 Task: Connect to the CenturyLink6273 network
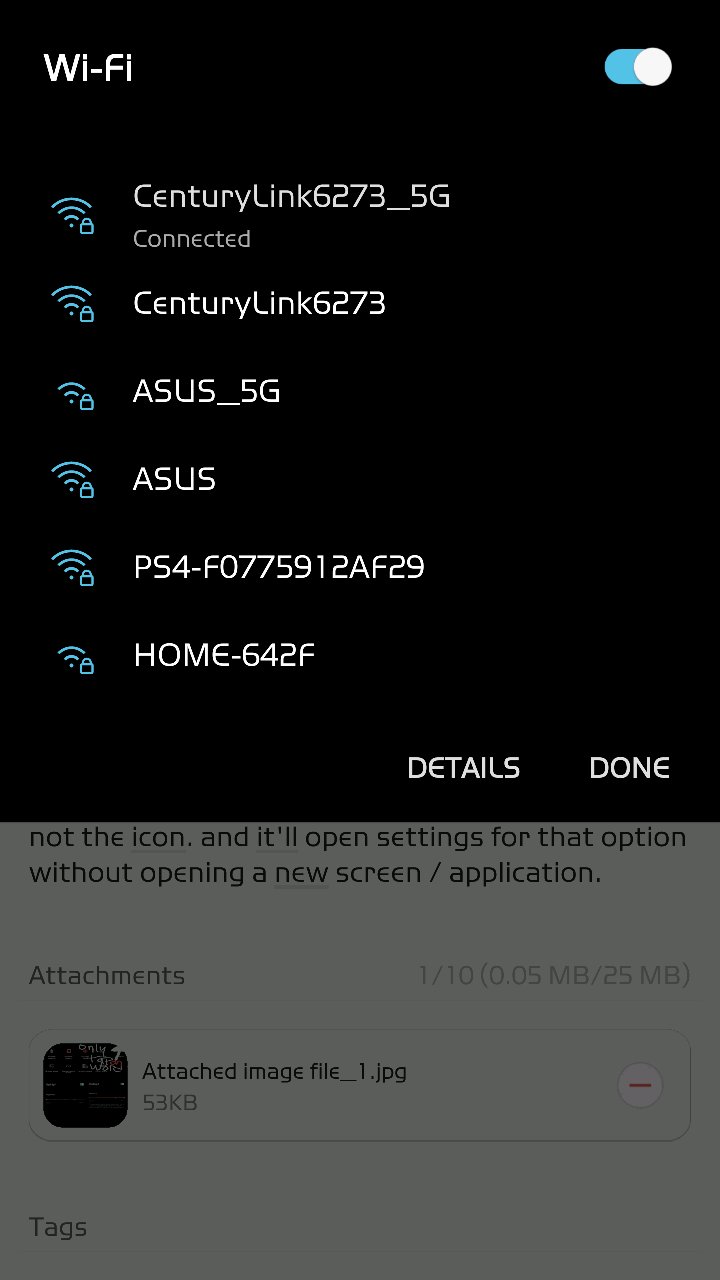[259, 303]
